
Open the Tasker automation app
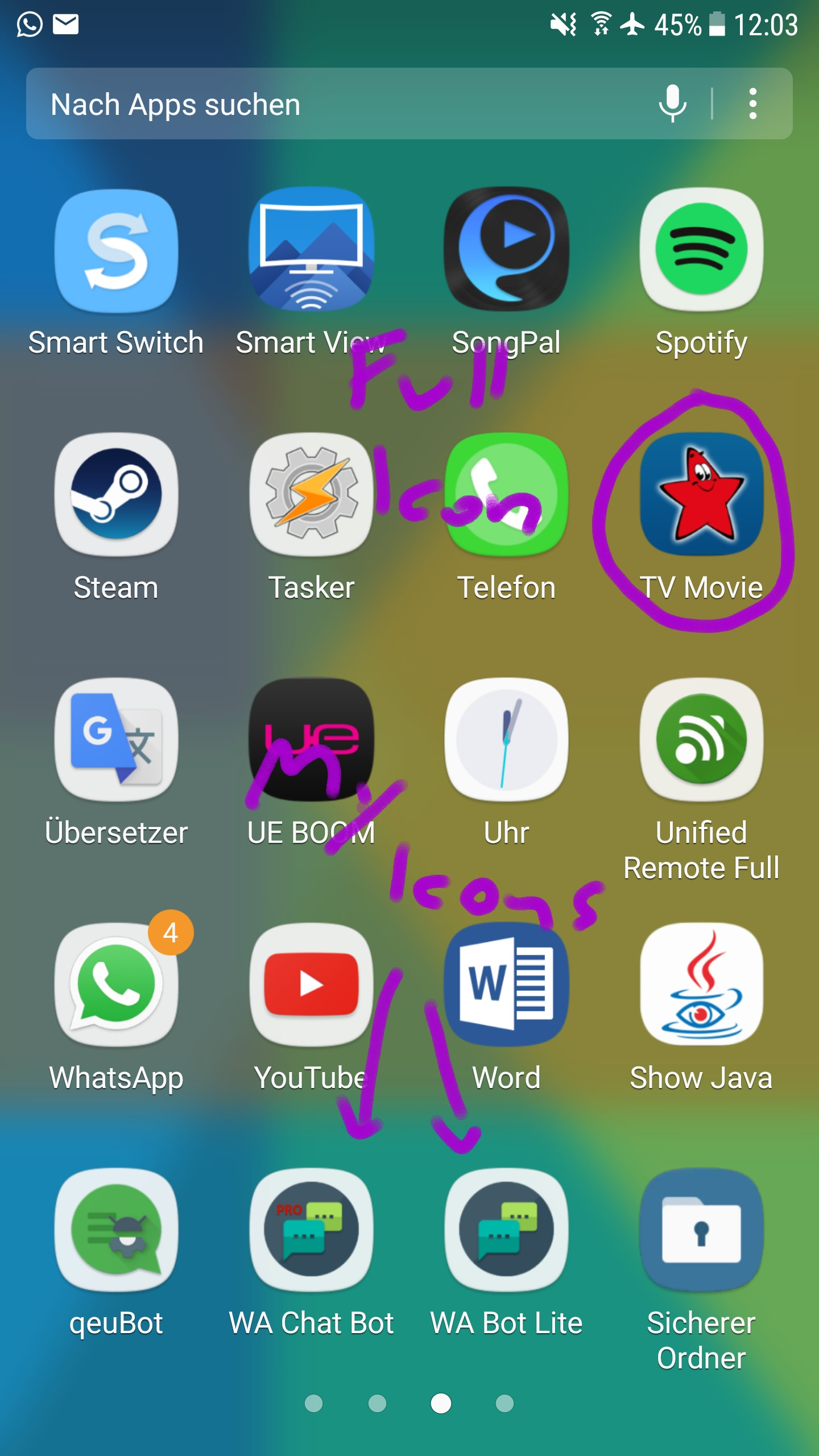click(x=311, y=495)
